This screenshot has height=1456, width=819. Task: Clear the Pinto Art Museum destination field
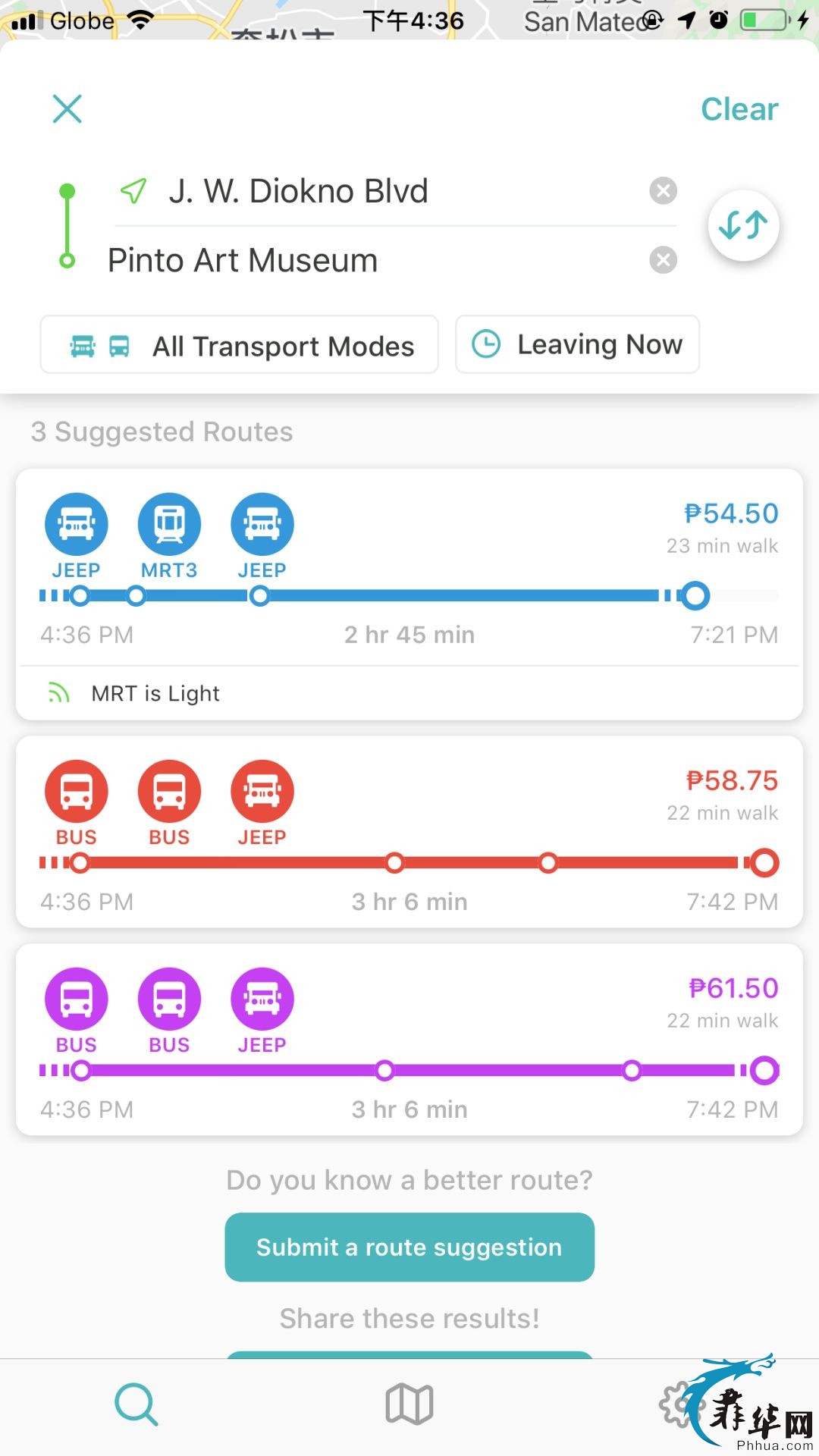(664, 260)
